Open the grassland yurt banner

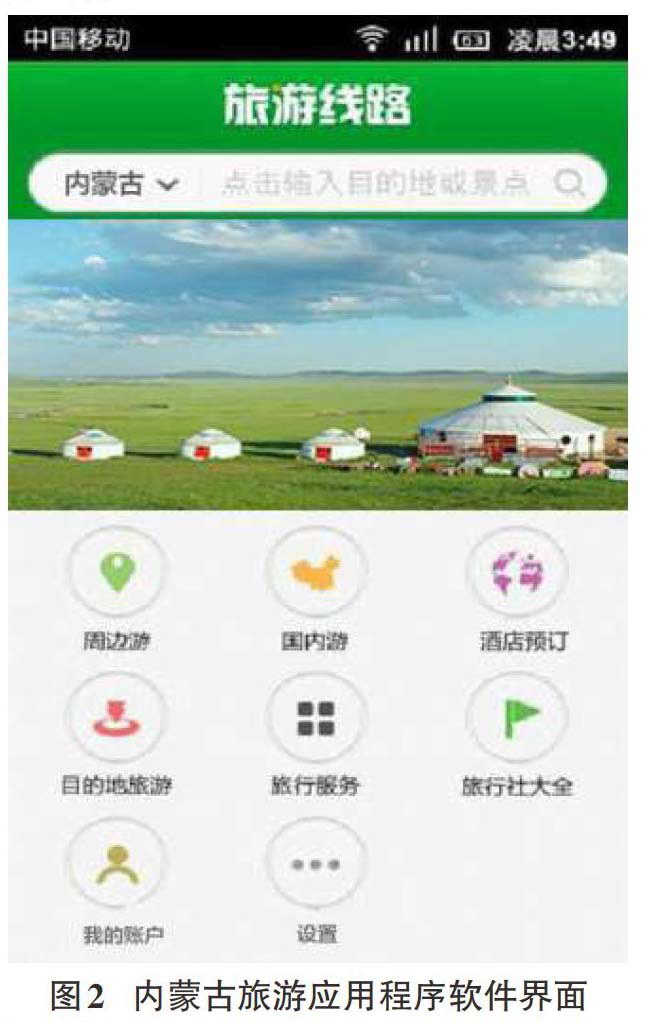click(x=318, y=365)
